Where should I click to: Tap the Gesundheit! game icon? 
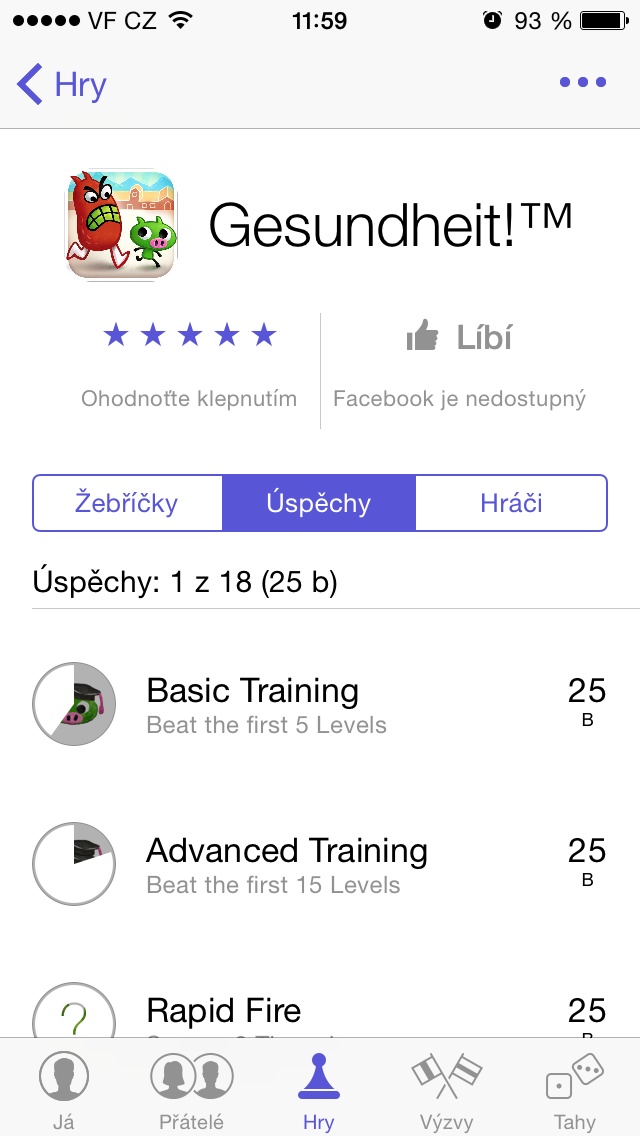coord(121,225)
